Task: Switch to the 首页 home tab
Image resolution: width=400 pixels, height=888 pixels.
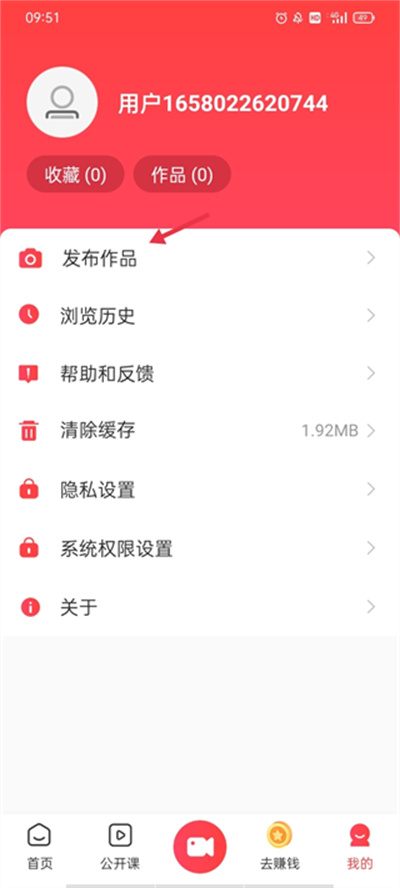Action: click(40, 847)
